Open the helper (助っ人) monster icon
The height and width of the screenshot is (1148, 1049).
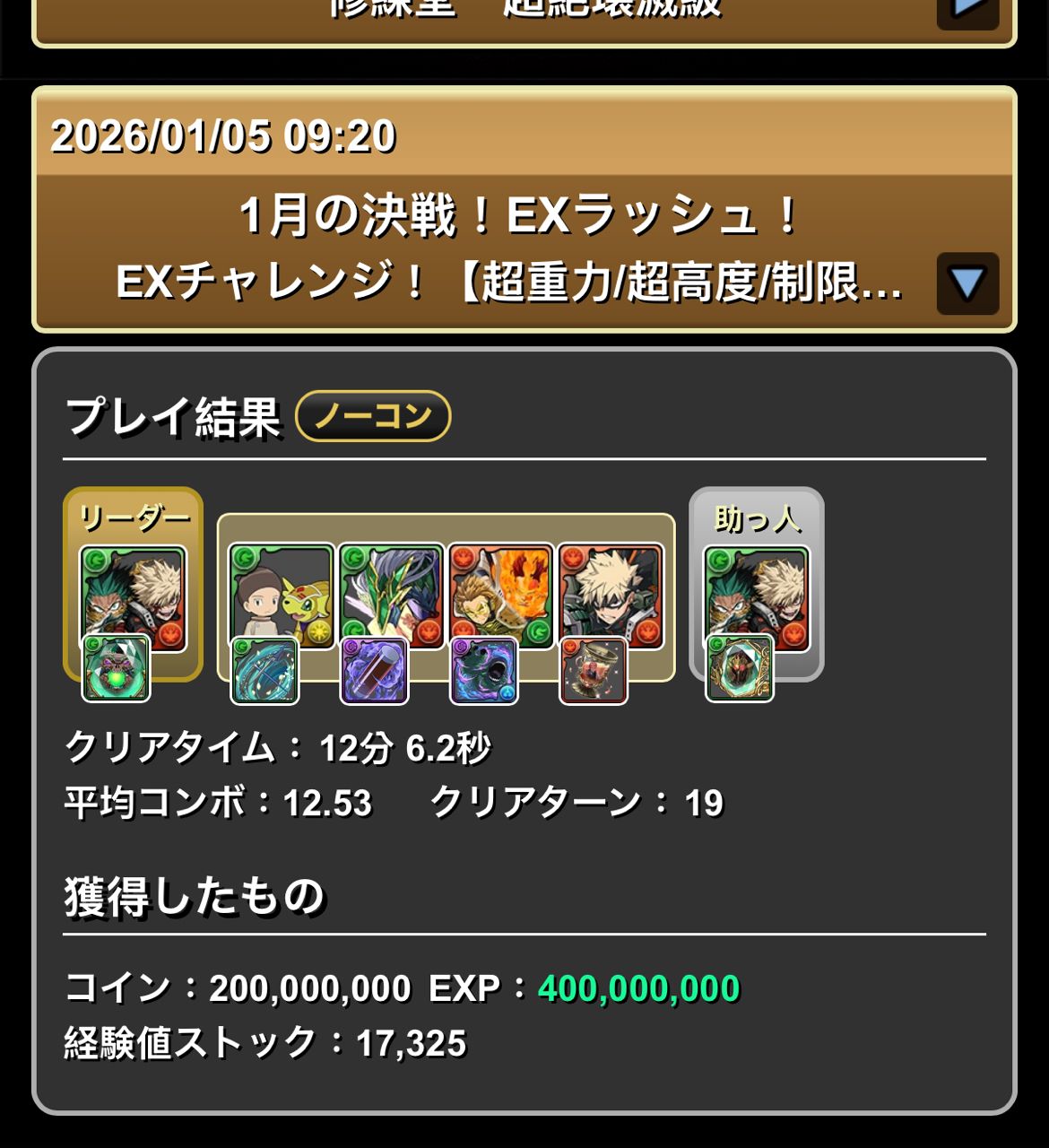[x=756, y=596]
